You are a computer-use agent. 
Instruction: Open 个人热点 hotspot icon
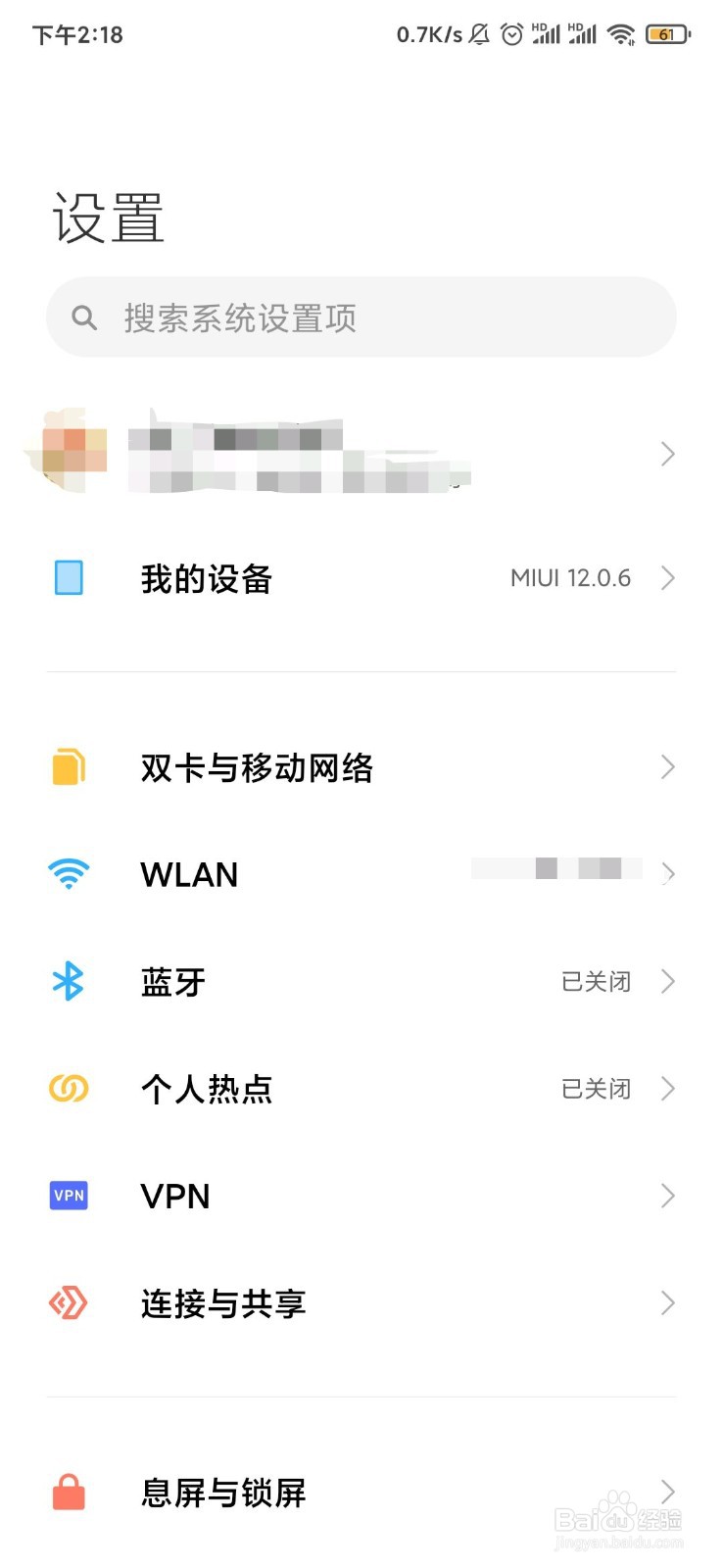[x=68, y=1088]
